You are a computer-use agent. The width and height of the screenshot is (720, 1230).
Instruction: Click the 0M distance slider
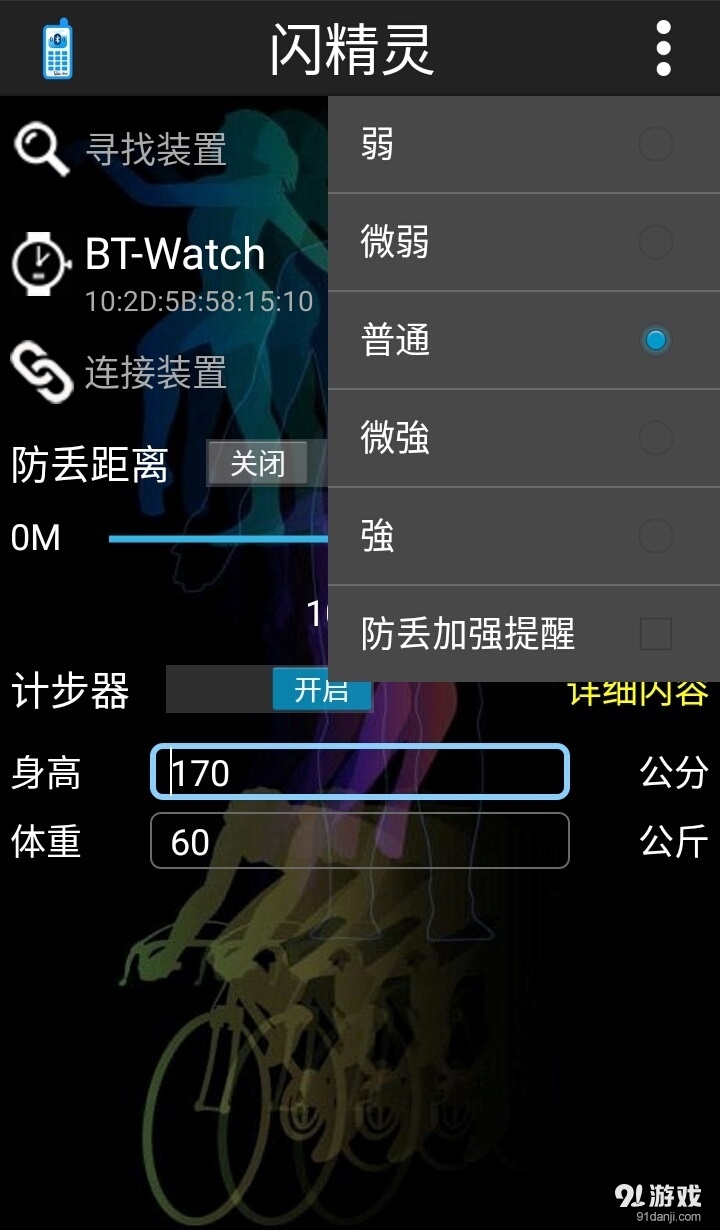(x=220, y=537)
